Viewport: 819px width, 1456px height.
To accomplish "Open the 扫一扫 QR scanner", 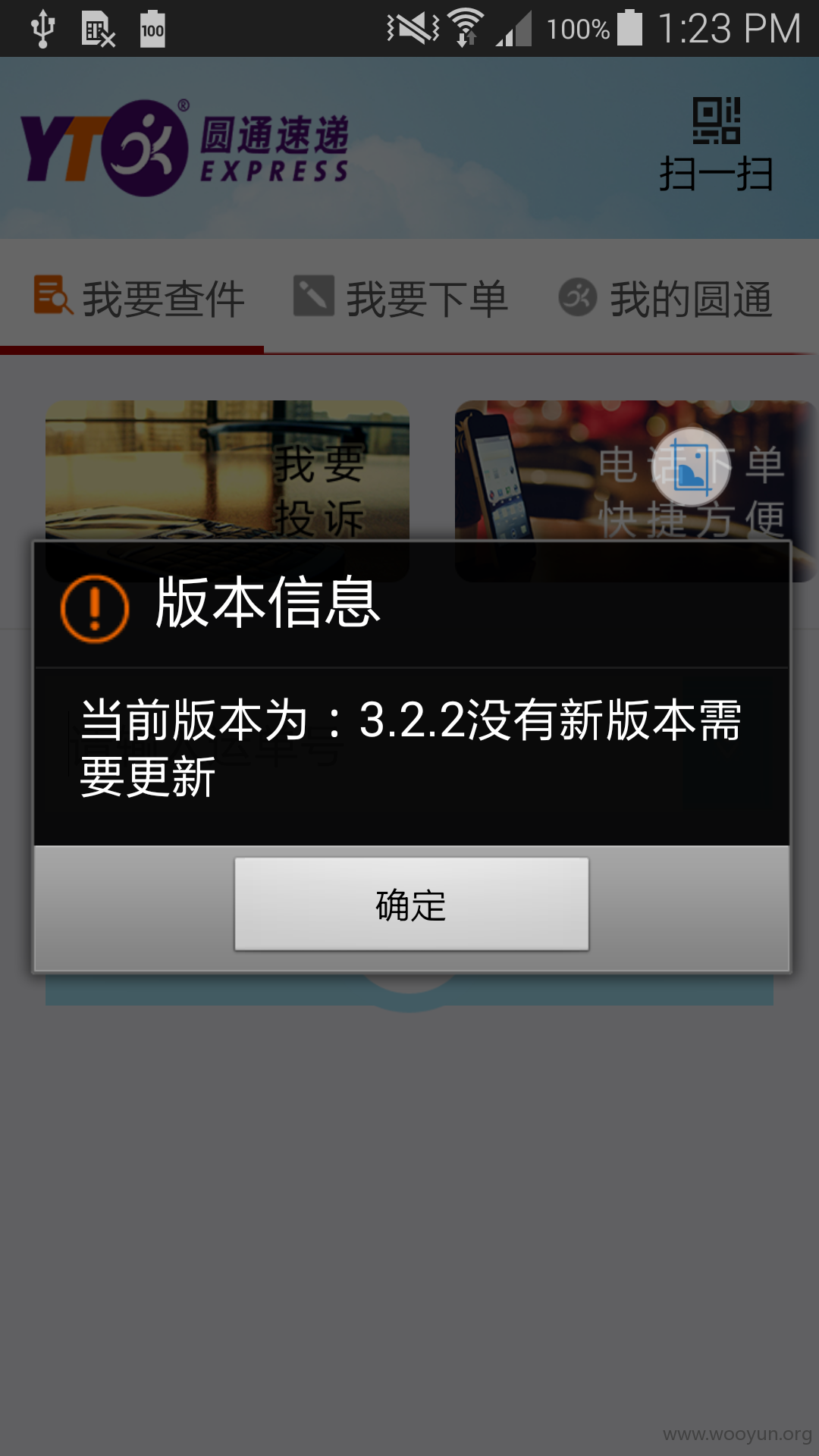I will coord(716,144).
